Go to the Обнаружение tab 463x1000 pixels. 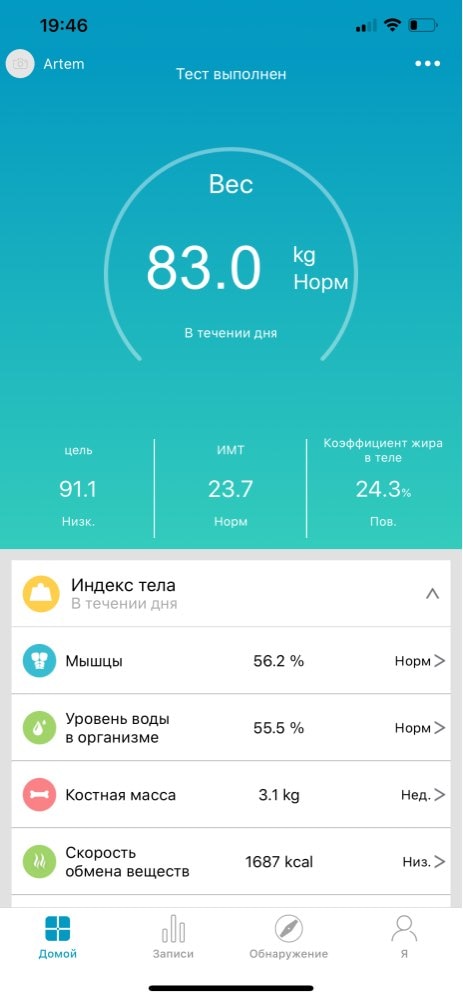click(288, 938)
